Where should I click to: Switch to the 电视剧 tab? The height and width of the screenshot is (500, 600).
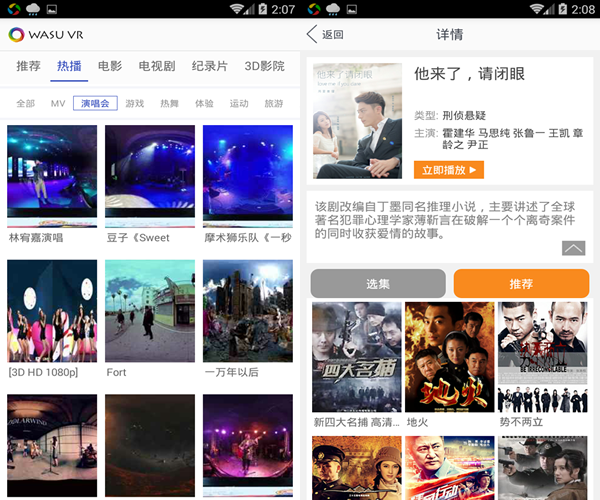coord(156,66)
